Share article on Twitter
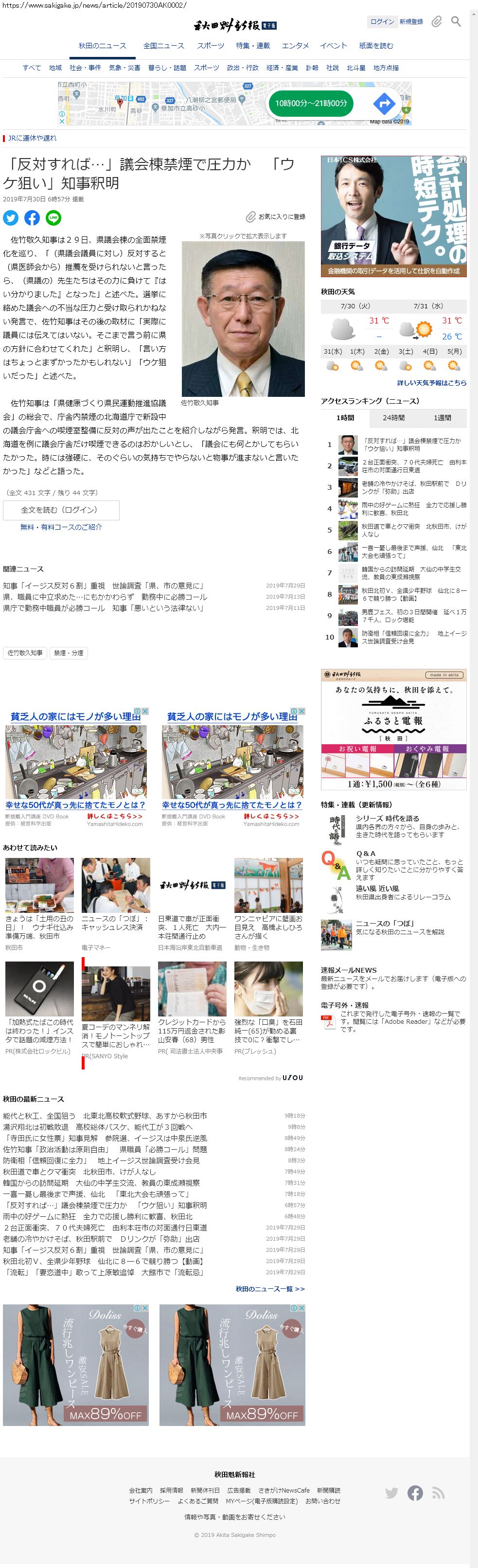478x1568 pixels. tap(11, 217)
